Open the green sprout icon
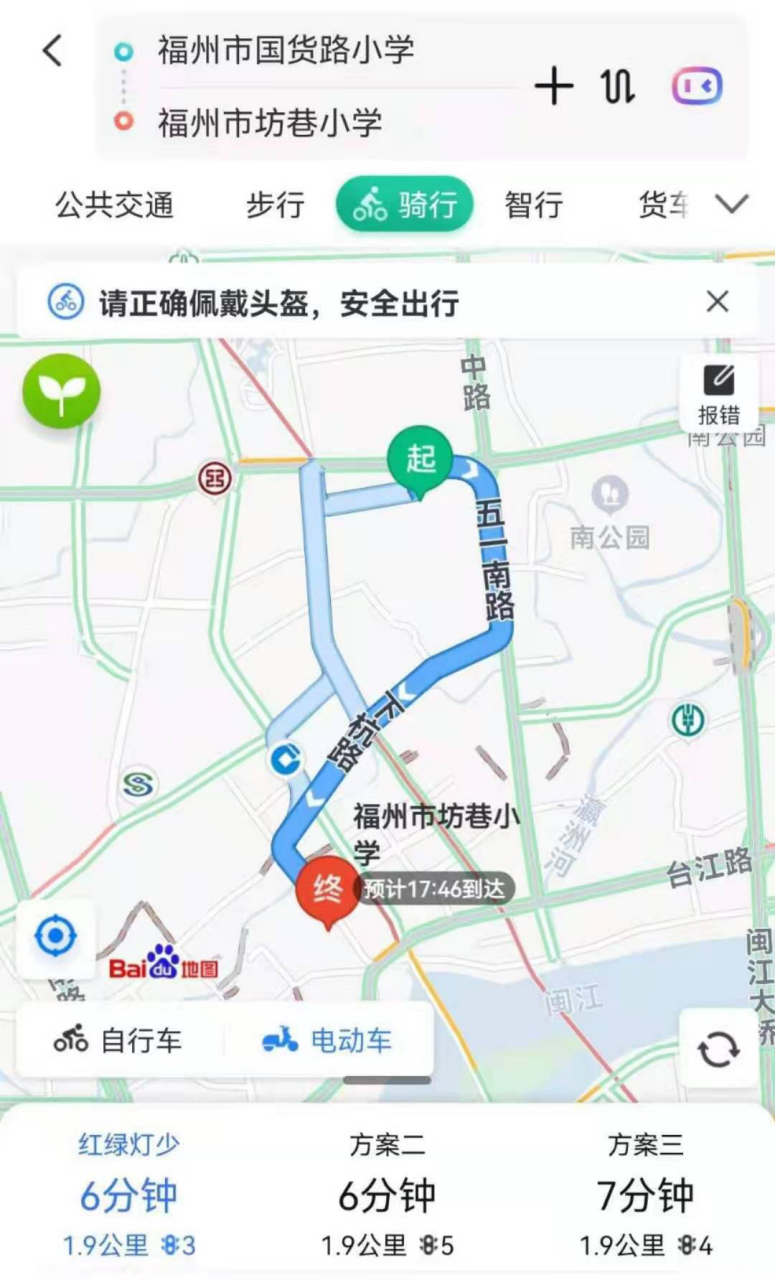This screenshot has height=1280, width=775. [62, 391]
